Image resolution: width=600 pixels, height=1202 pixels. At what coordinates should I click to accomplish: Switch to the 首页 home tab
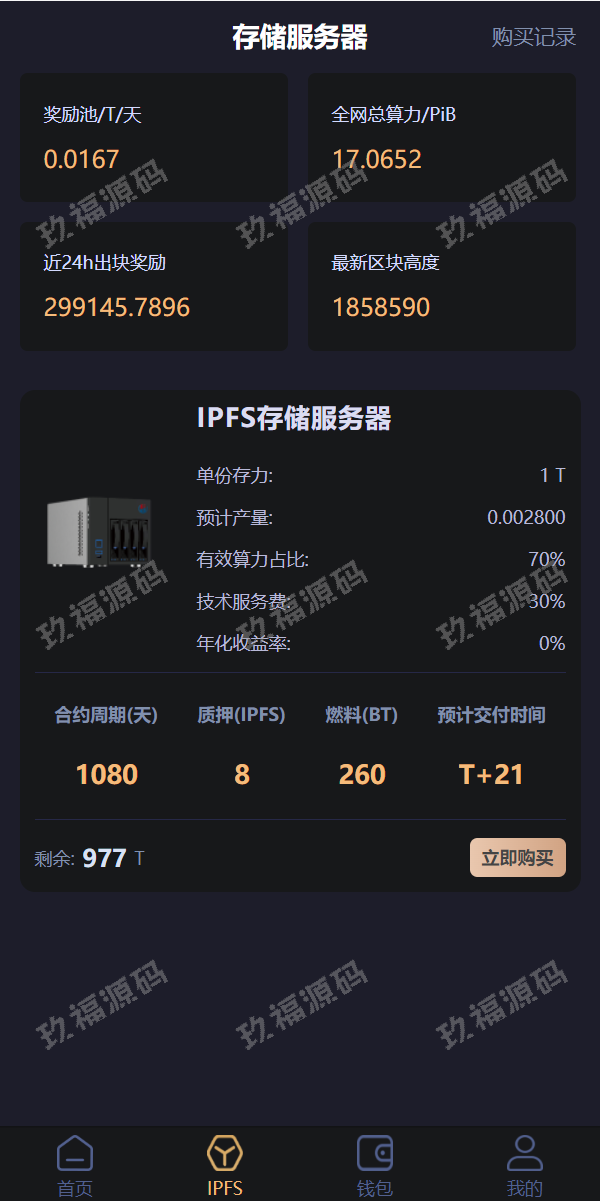pos(75,1166)
